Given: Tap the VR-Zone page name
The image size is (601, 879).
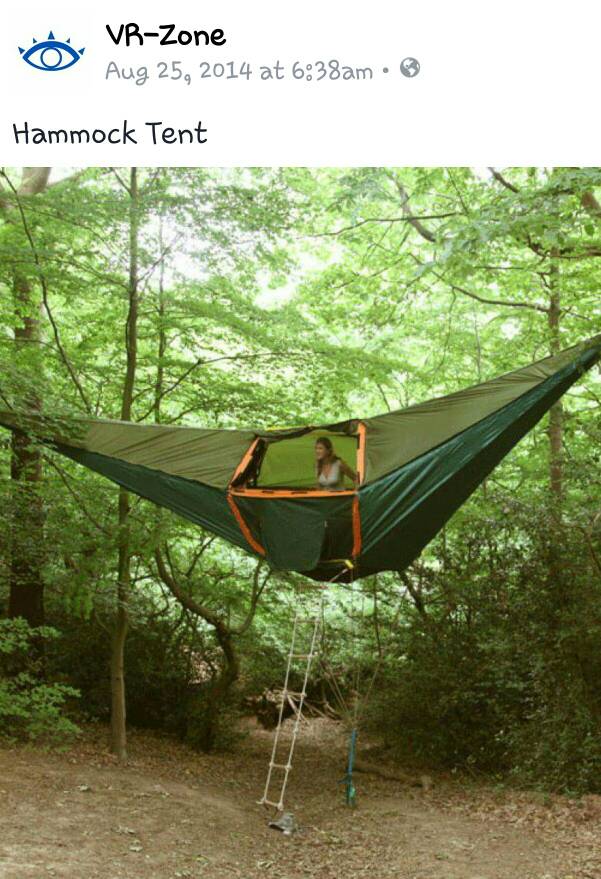Looking at the screenshot, I should (x=165, y=36).
